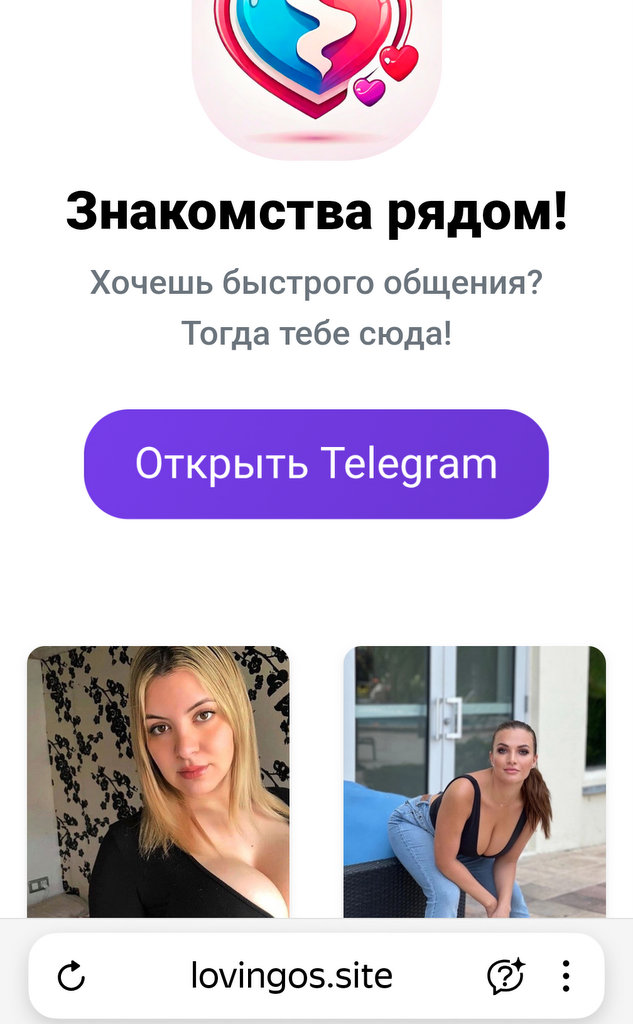Open the ponytail woman's profile photo card
This screenshot has width=633, height=1024.
pyautogui.click(x=474, y=781)
